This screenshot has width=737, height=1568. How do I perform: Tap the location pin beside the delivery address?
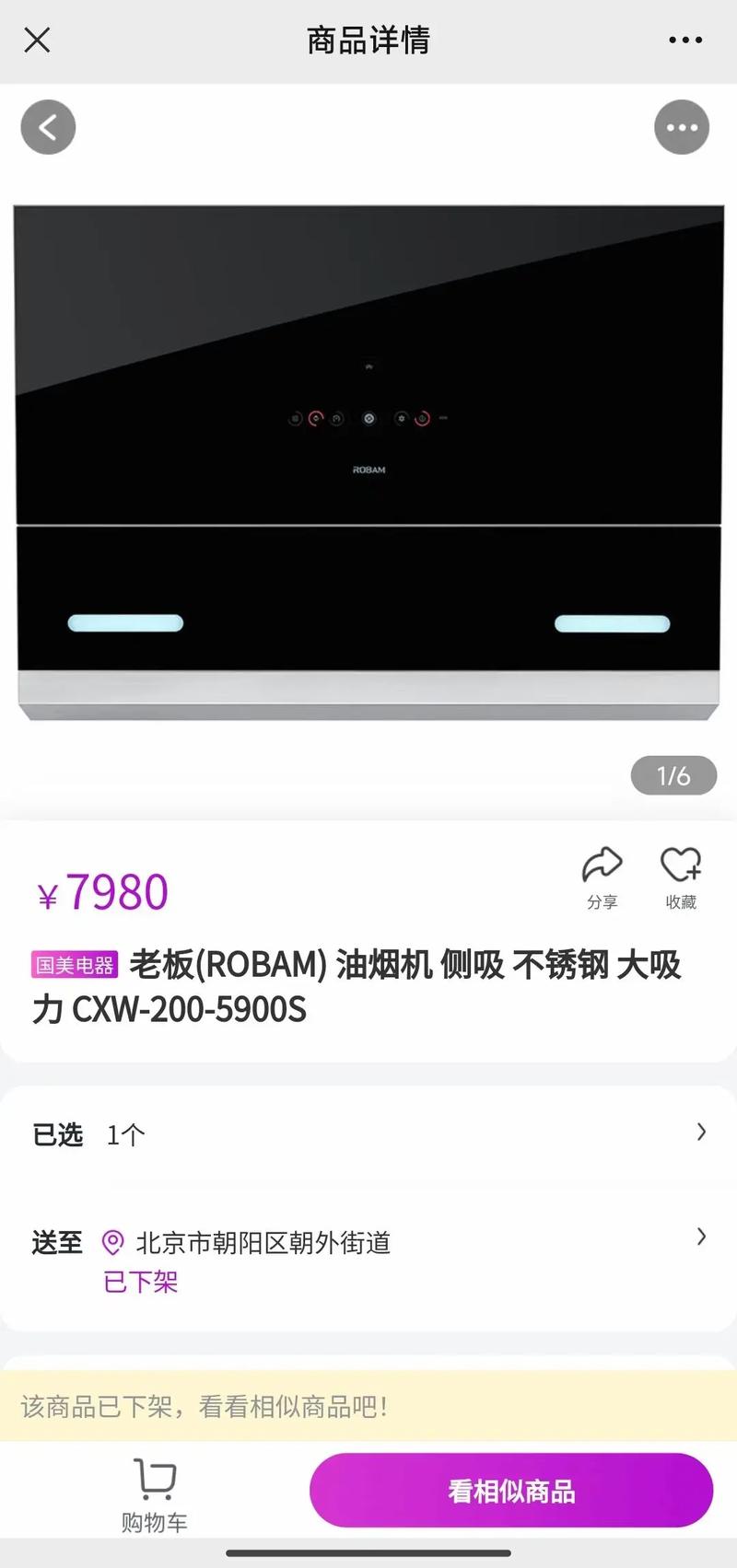[113, 1243]
